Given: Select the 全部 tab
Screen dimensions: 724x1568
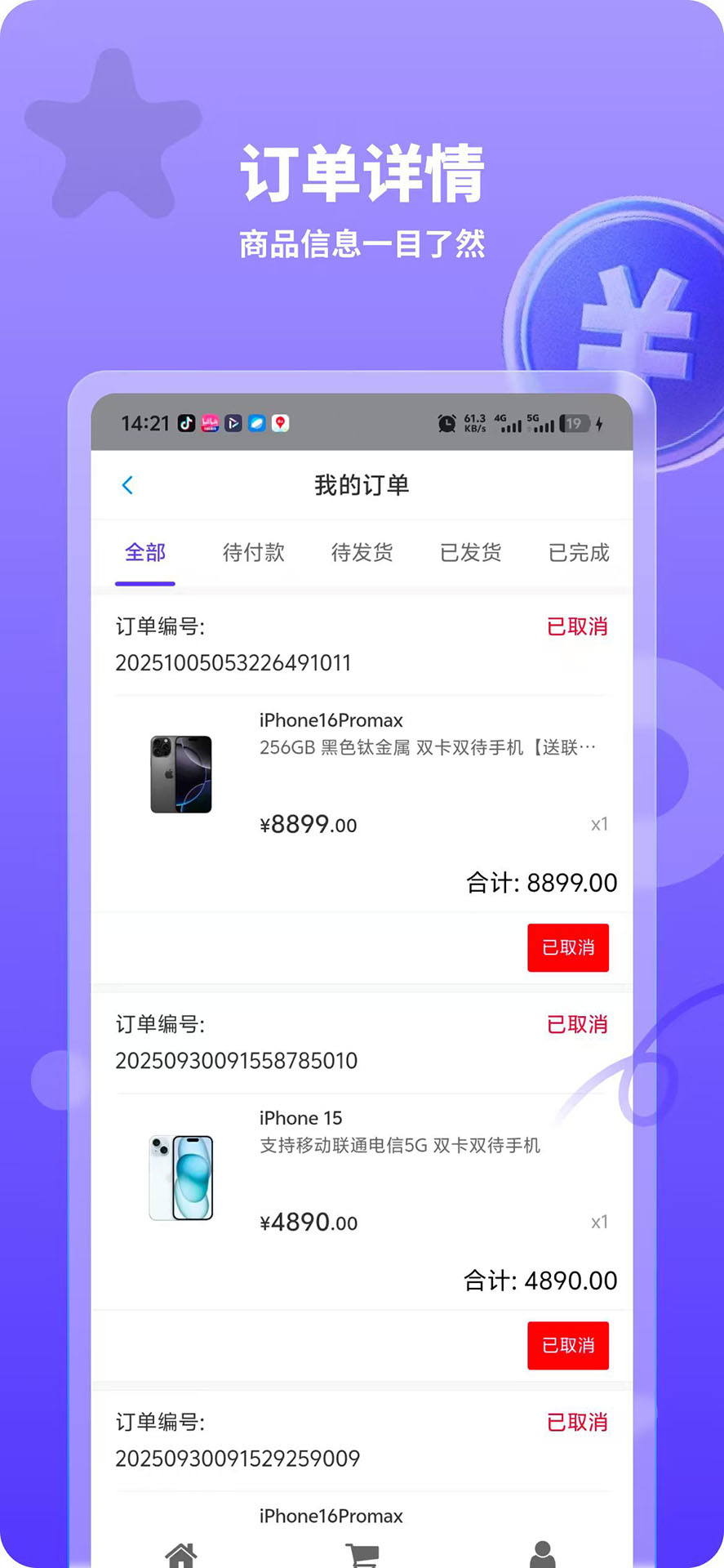Looking at the screenshot, I should coord(145,553).
